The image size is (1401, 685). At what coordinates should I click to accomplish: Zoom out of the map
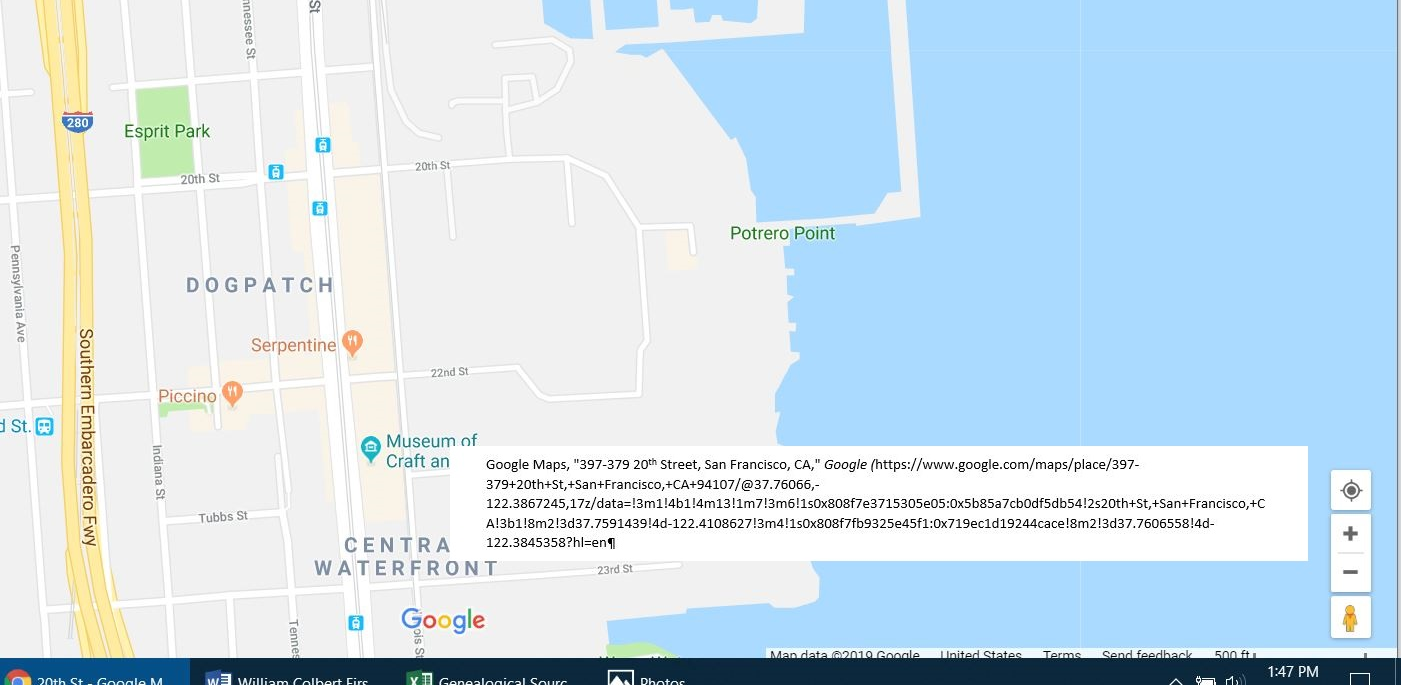pos(1350,572)
